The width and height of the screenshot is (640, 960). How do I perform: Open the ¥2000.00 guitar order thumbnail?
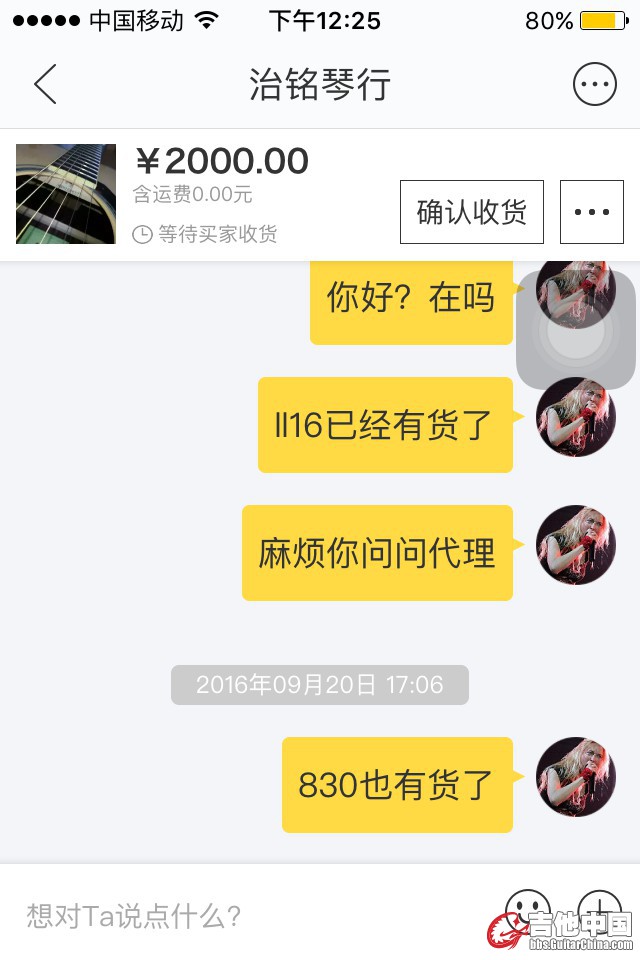[x=66, y=194]
